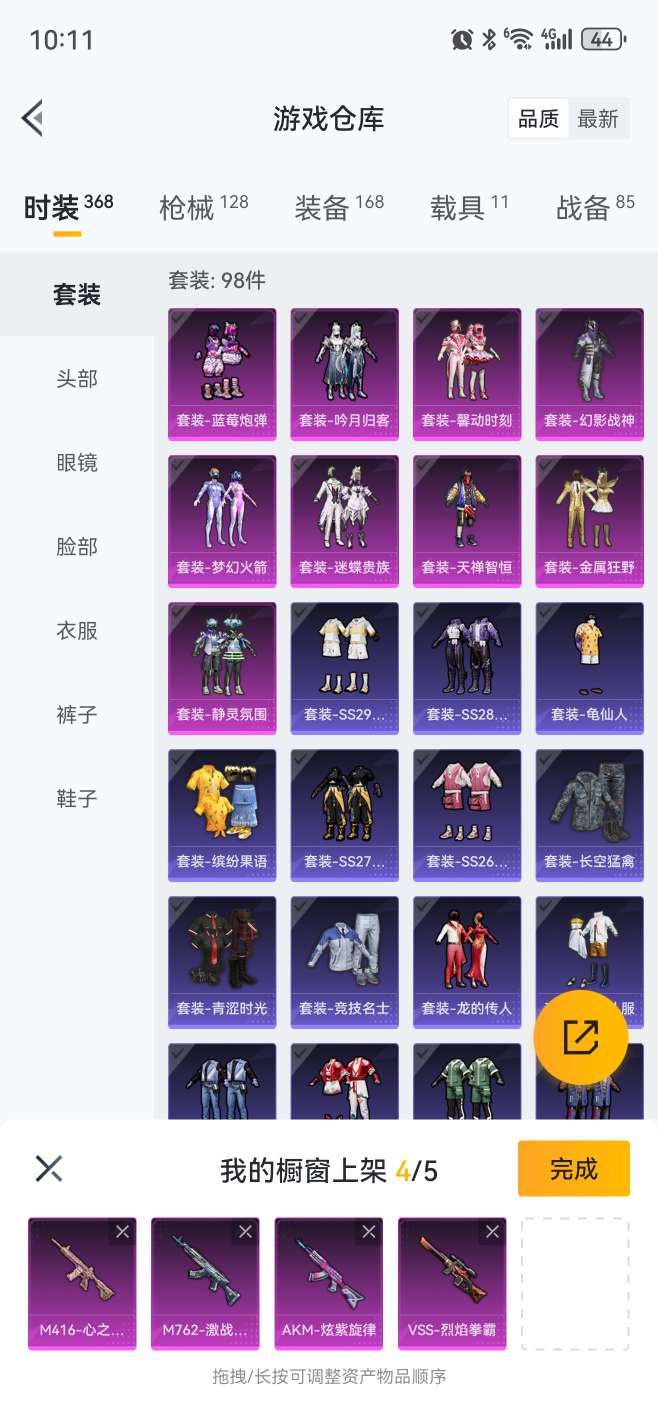Remove VSS-烈焰拳霸 from the showcase

pos(492,1232)
